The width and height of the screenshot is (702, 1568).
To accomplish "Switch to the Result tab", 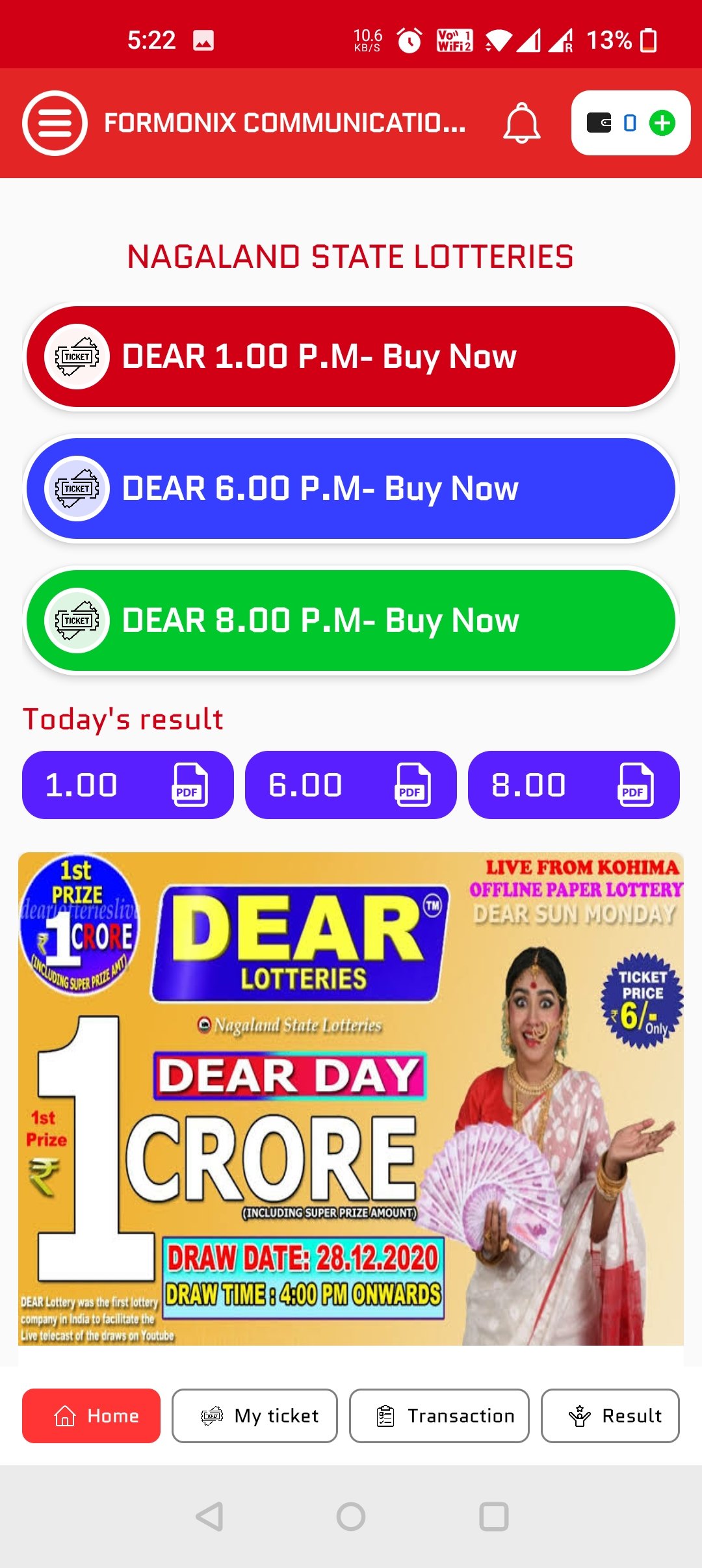I will [x=610, y=1416].
